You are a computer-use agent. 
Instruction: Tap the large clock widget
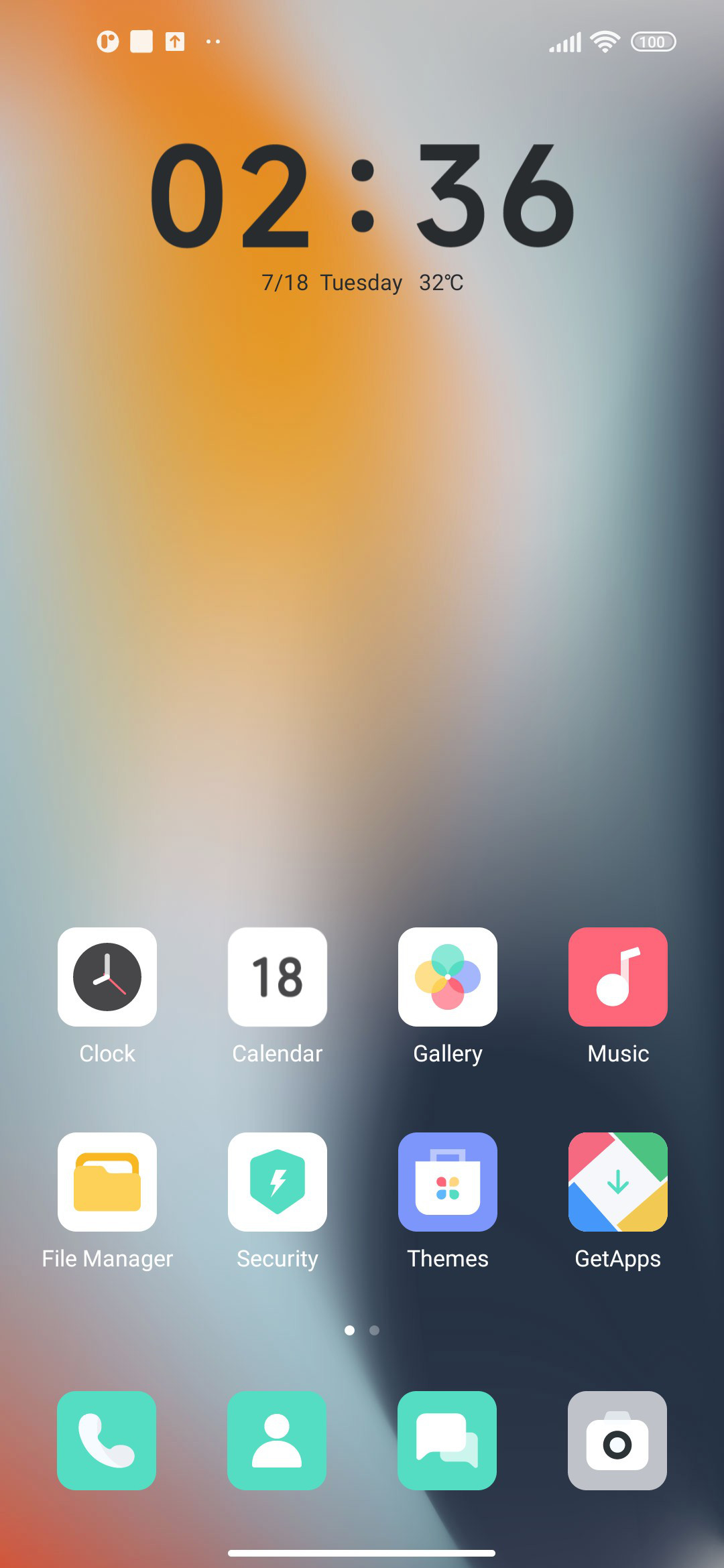[362, 195]
